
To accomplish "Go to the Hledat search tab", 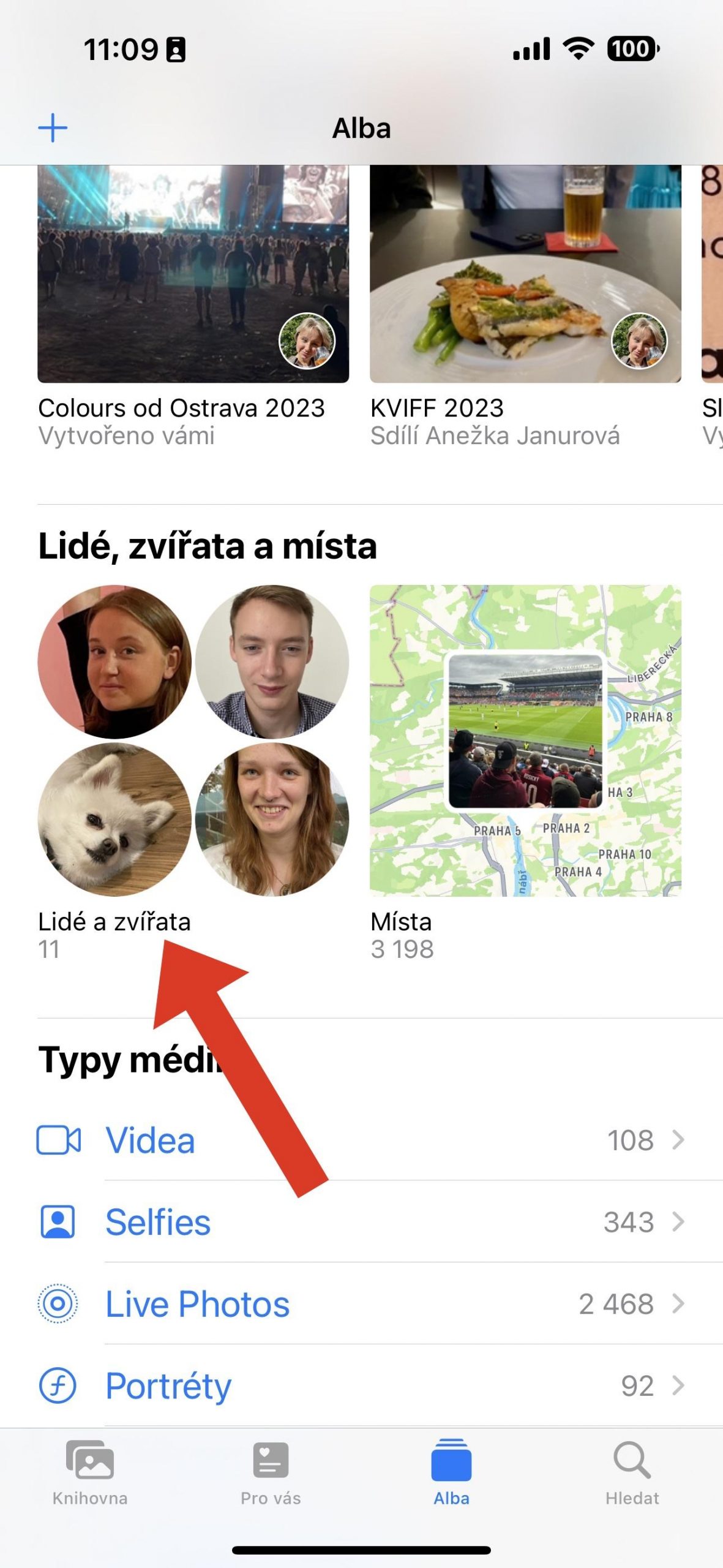I will point(632,1474).
